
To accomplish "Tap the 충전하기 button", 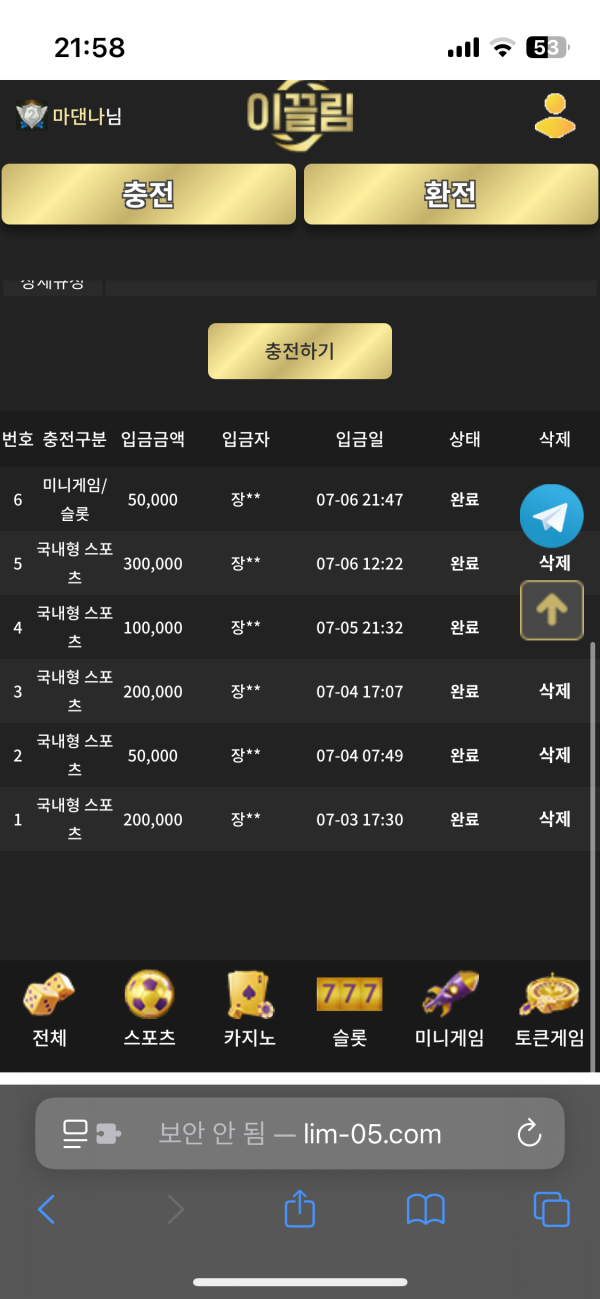I will pos(299,351).
